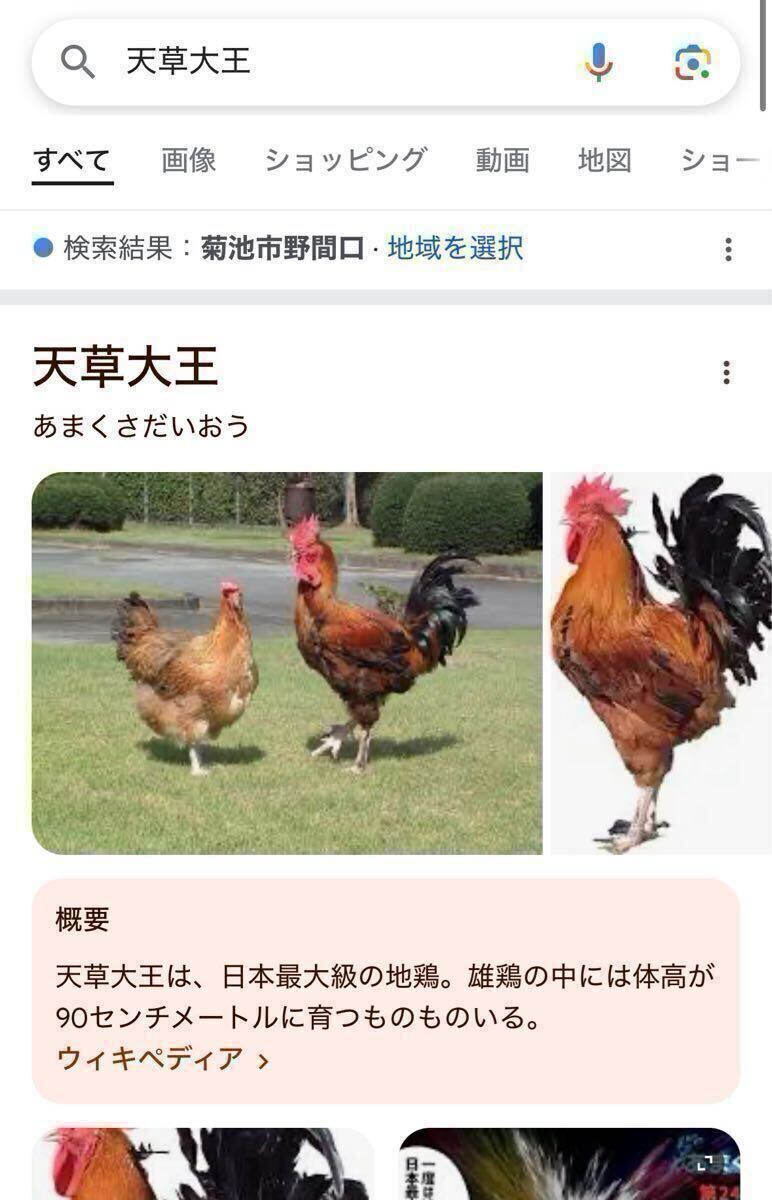This screenshot has height=1200, width=772.
Task: Switch to the 動画 tab
Action: (x=502, y=160)
